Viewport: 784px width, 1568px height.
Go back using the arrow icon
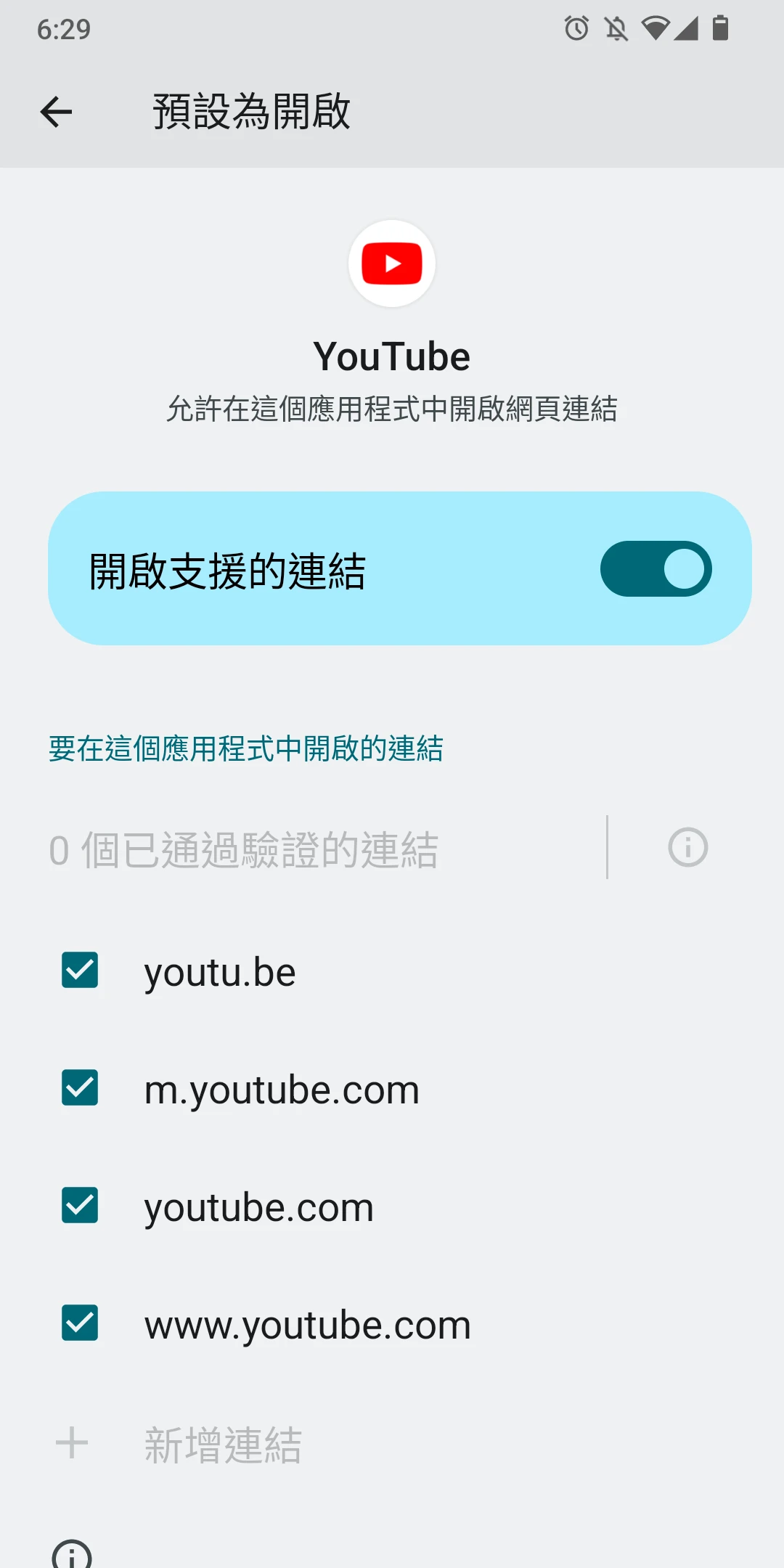pos(56,112)
